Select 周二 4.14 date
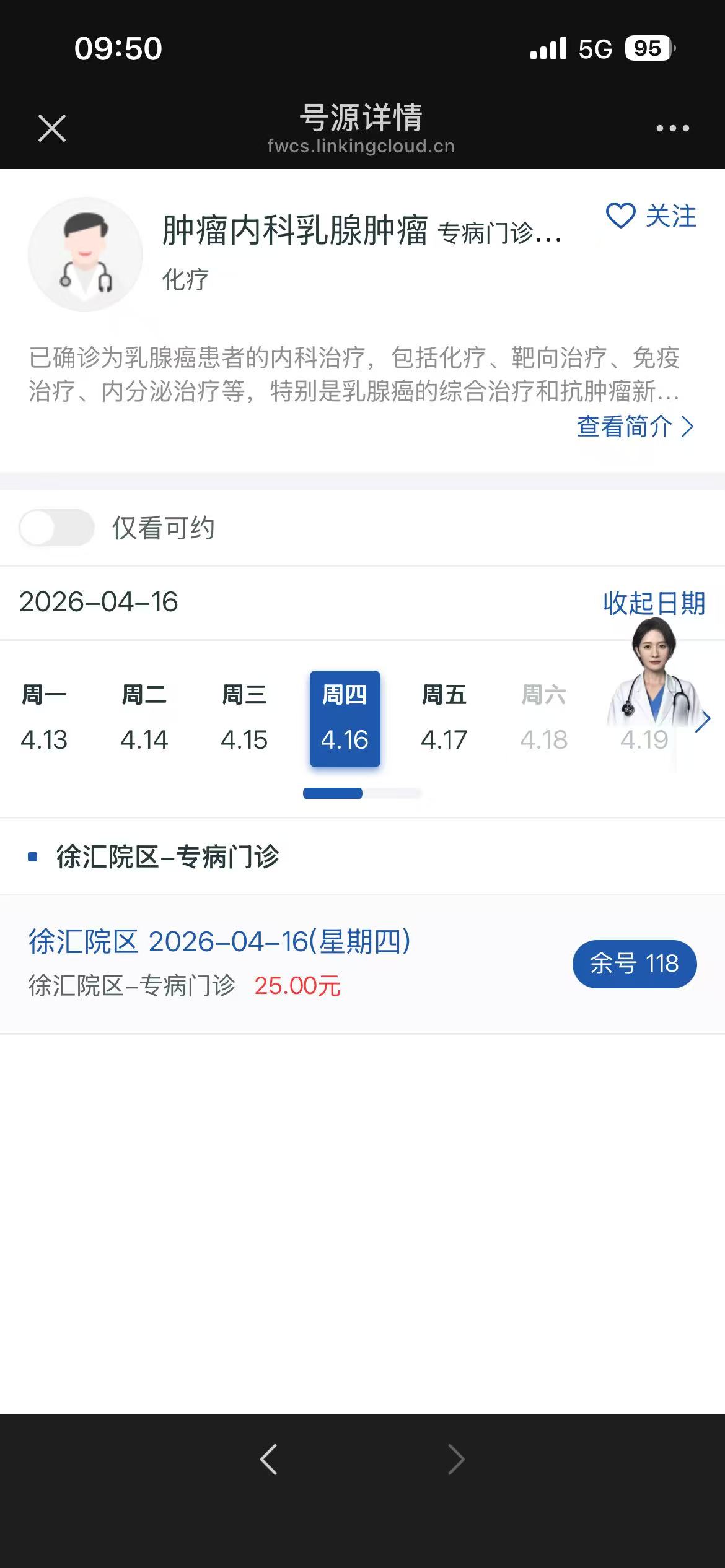 tap(144, 718)
